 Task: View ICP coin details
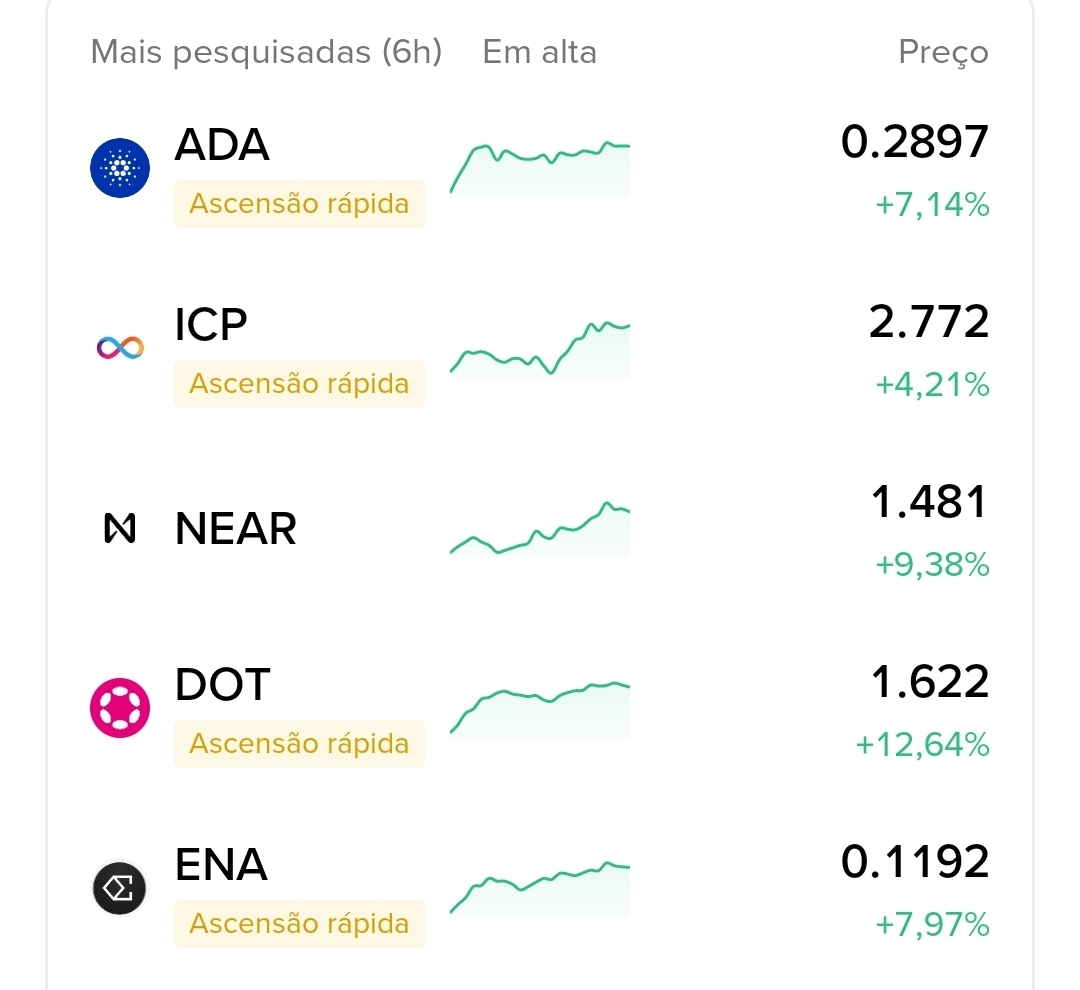[211, 326]
